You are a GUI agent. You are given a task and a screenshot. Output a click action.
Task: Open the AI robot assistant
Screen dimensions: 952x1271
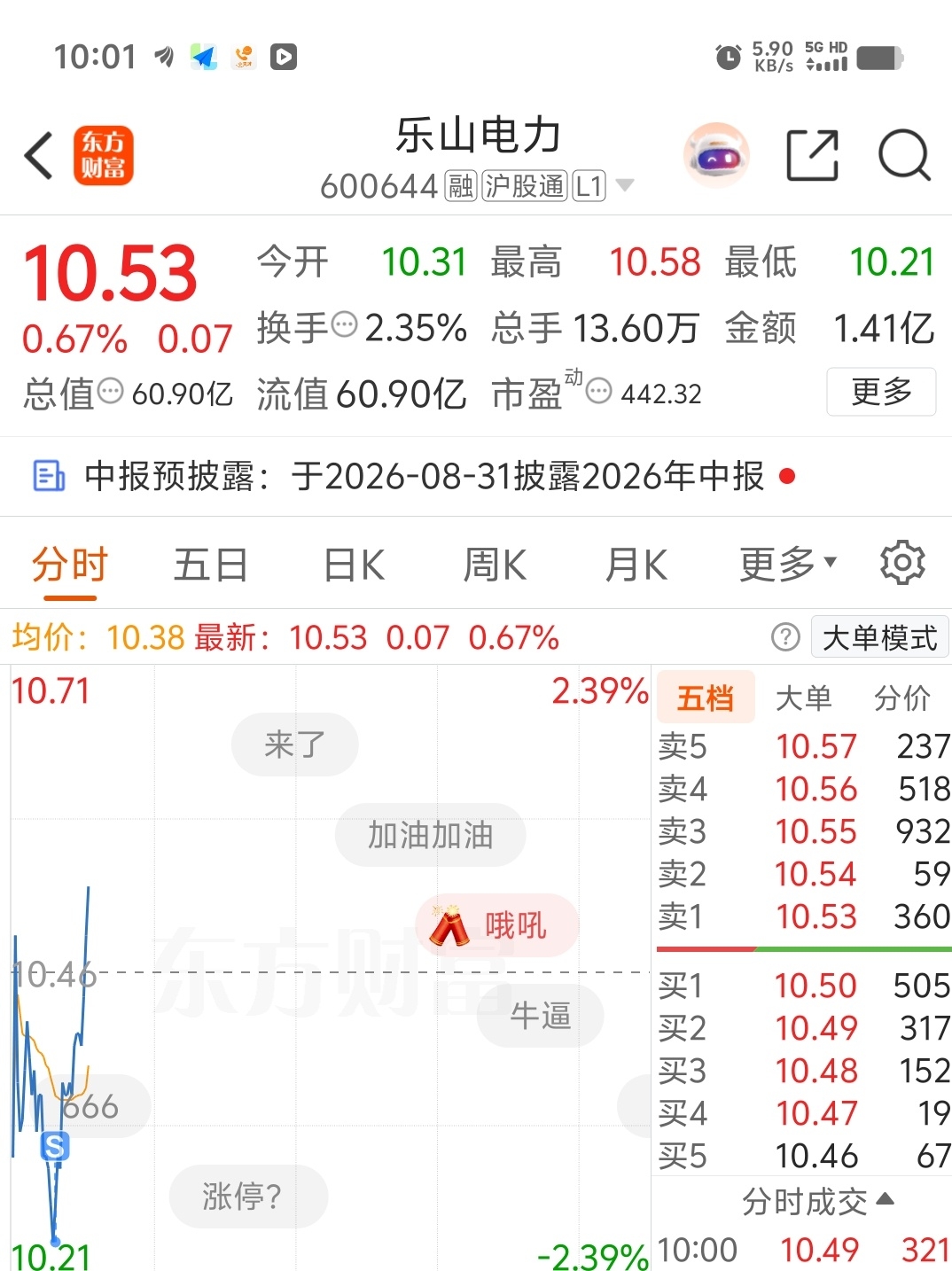pos(716,156)
